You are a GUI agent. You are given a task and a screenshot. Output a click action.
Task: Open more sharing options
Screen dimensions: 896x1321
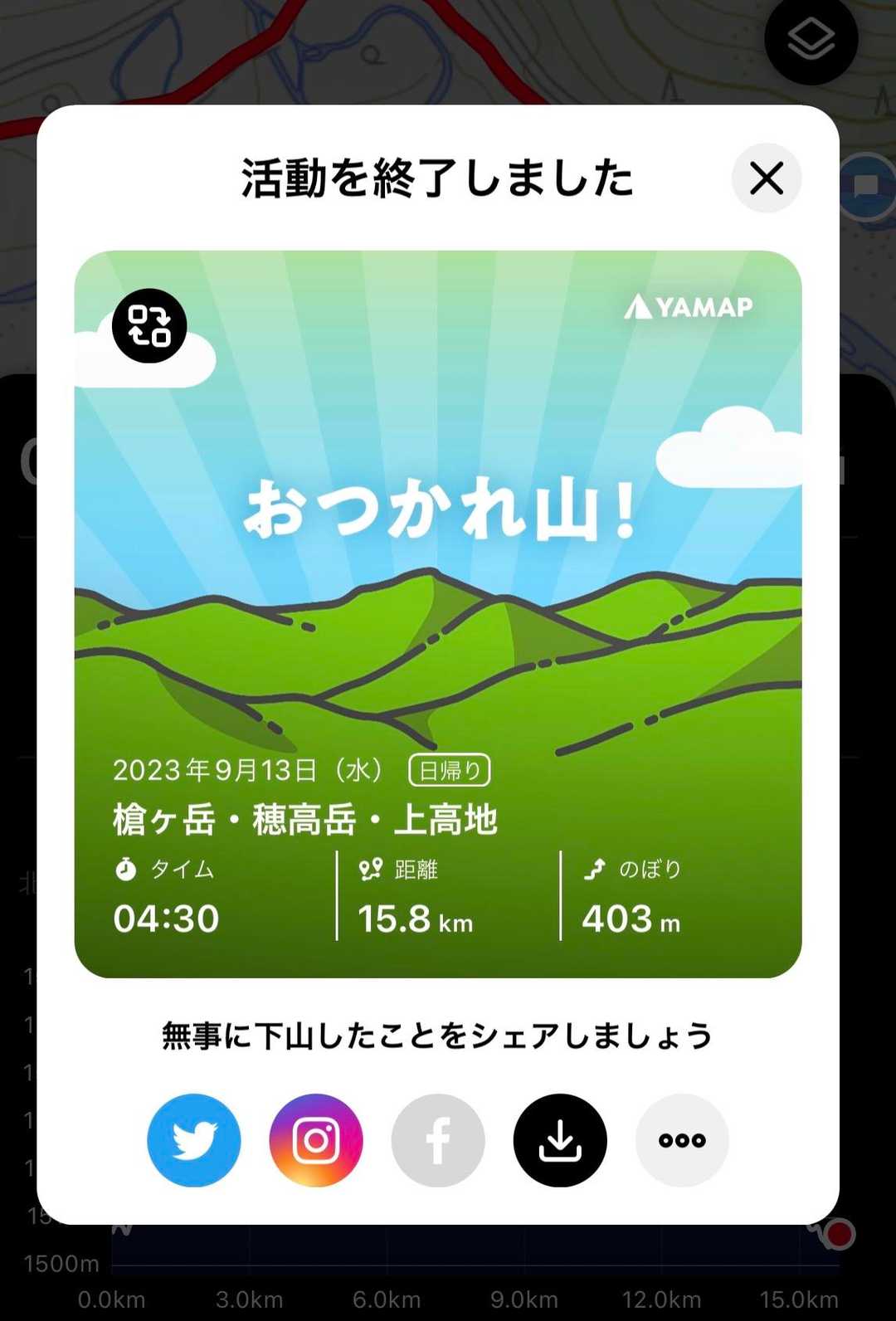point(682,1140)
